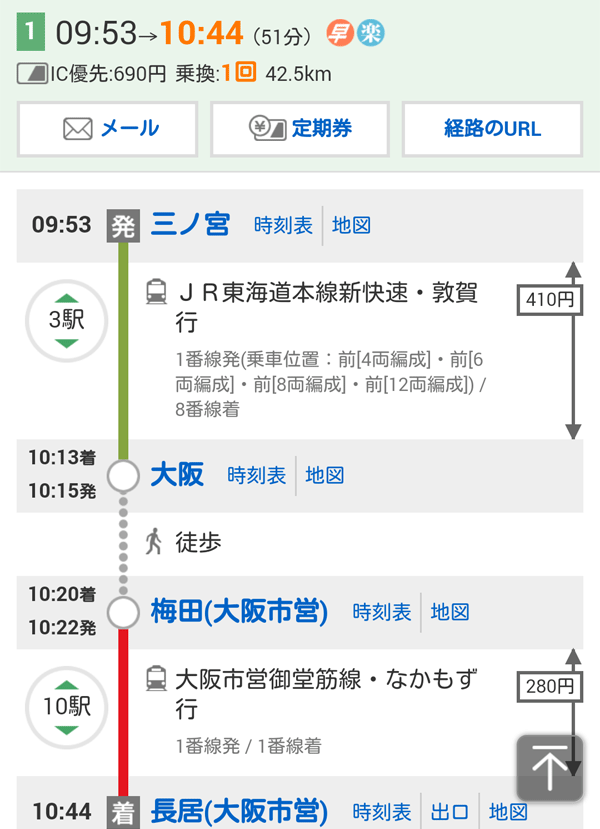Screen dimensions: 600x829
Task: View 時刻表 timetable for 大阪
Action: click(257, 476)
